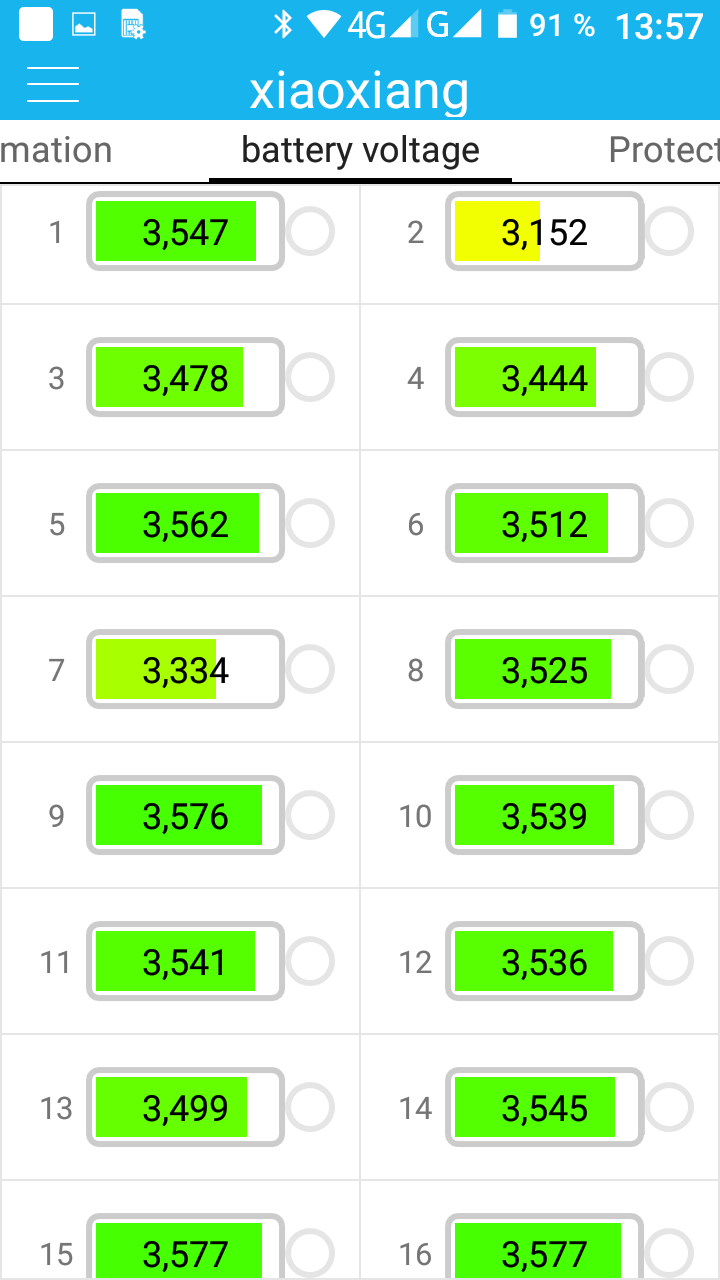
Task: Select the radio circle for cell 12
Action: pos(670,962)
